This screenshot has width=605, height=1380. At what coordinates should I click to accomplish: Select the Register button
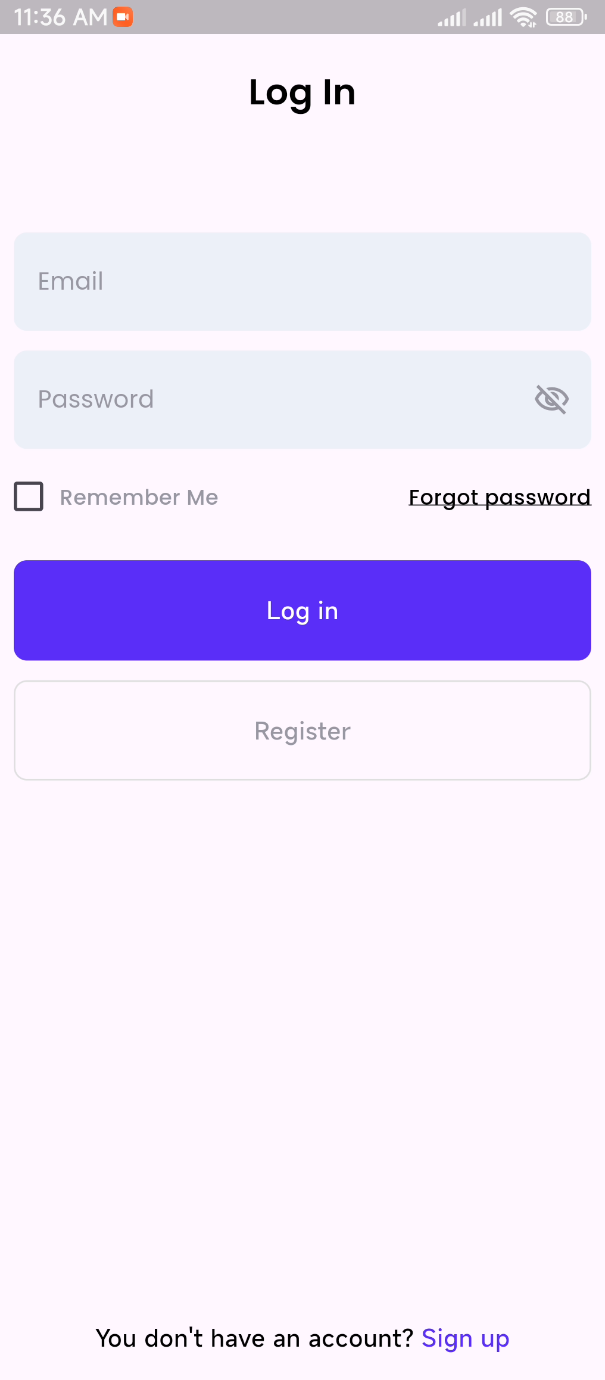(x=302, y=731)
